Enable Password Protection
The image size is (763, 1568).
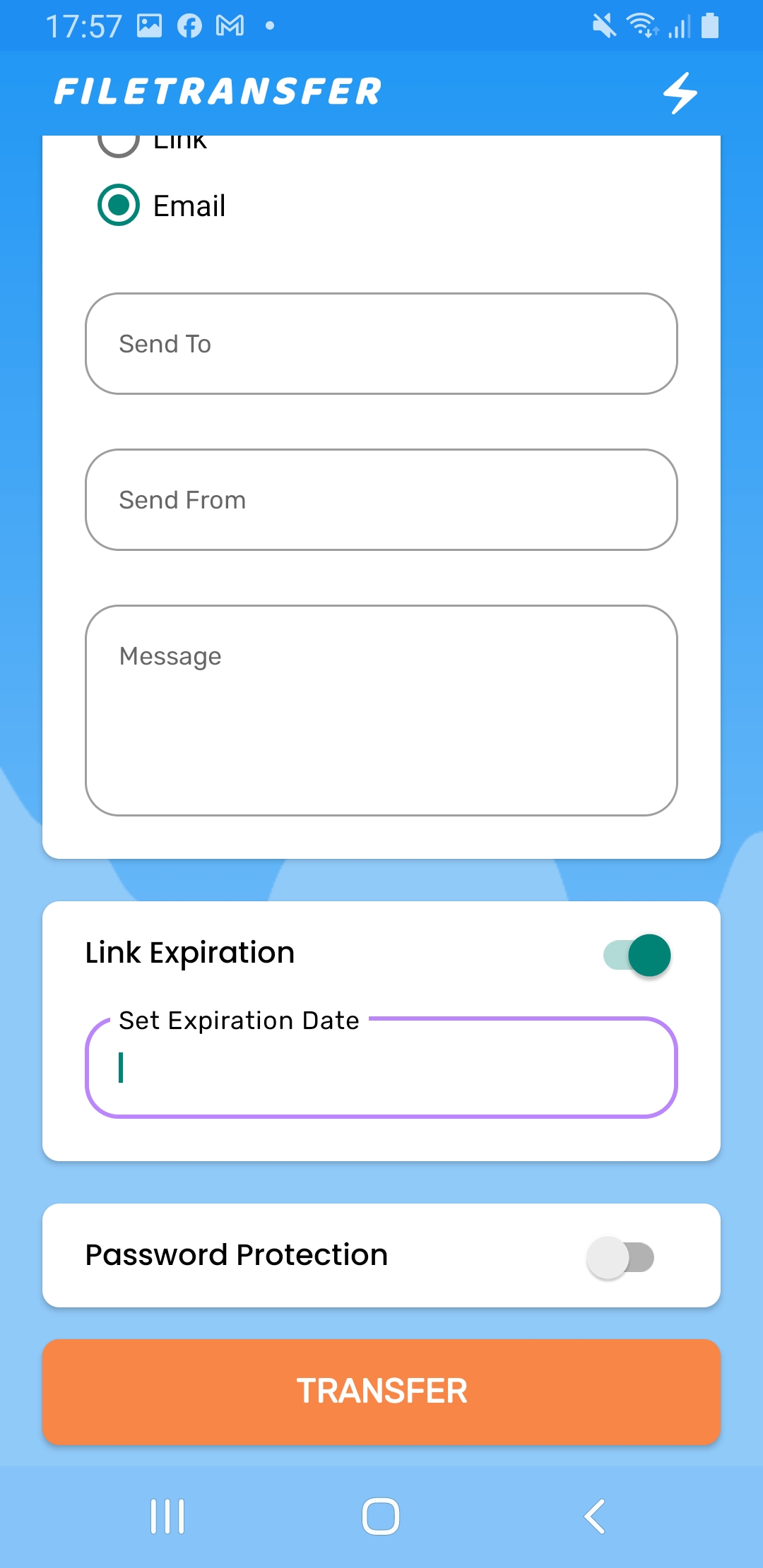click(620, 1257)
